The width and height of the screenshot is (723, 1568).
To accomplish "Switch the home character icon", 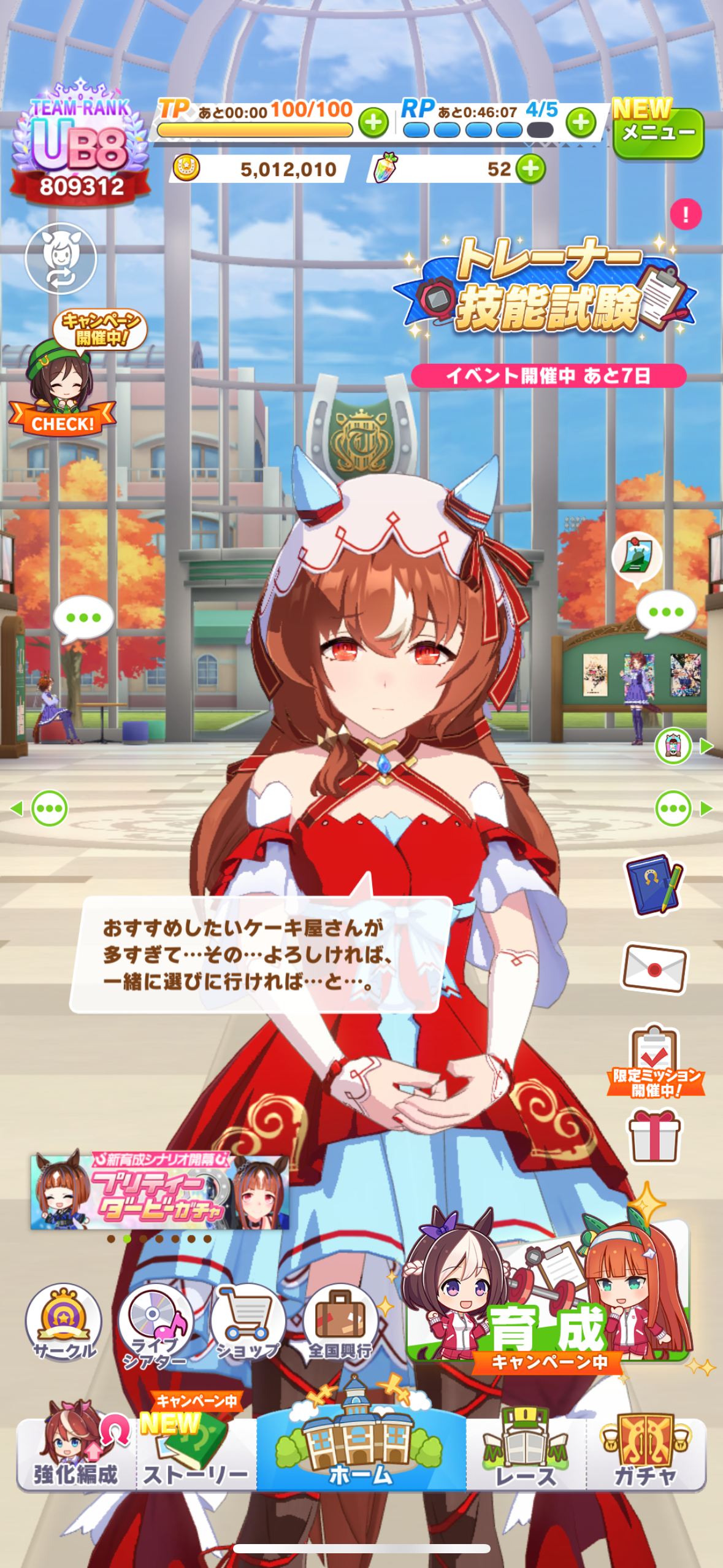I will [61, 259].
